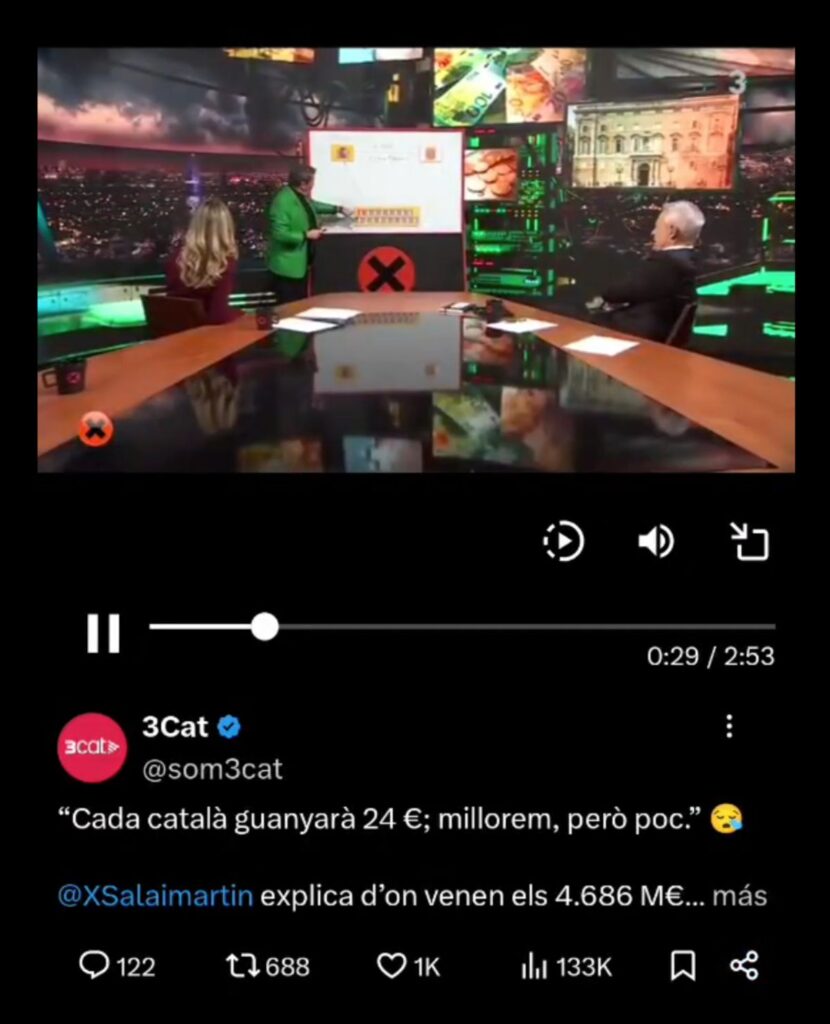The height and width of the screenshot is (1024, 830).
Task: Change the playback speed
Action: tap(563, 541)
